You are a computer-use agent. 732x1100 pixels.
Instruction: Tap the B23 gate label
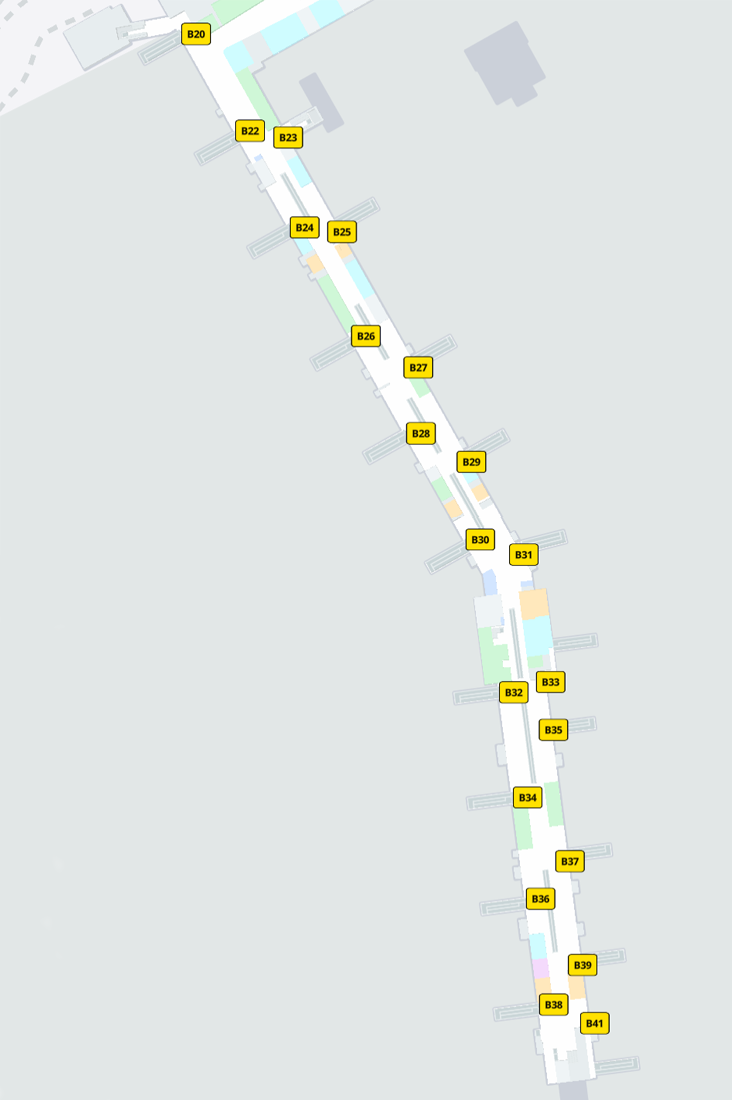[288, 138]
